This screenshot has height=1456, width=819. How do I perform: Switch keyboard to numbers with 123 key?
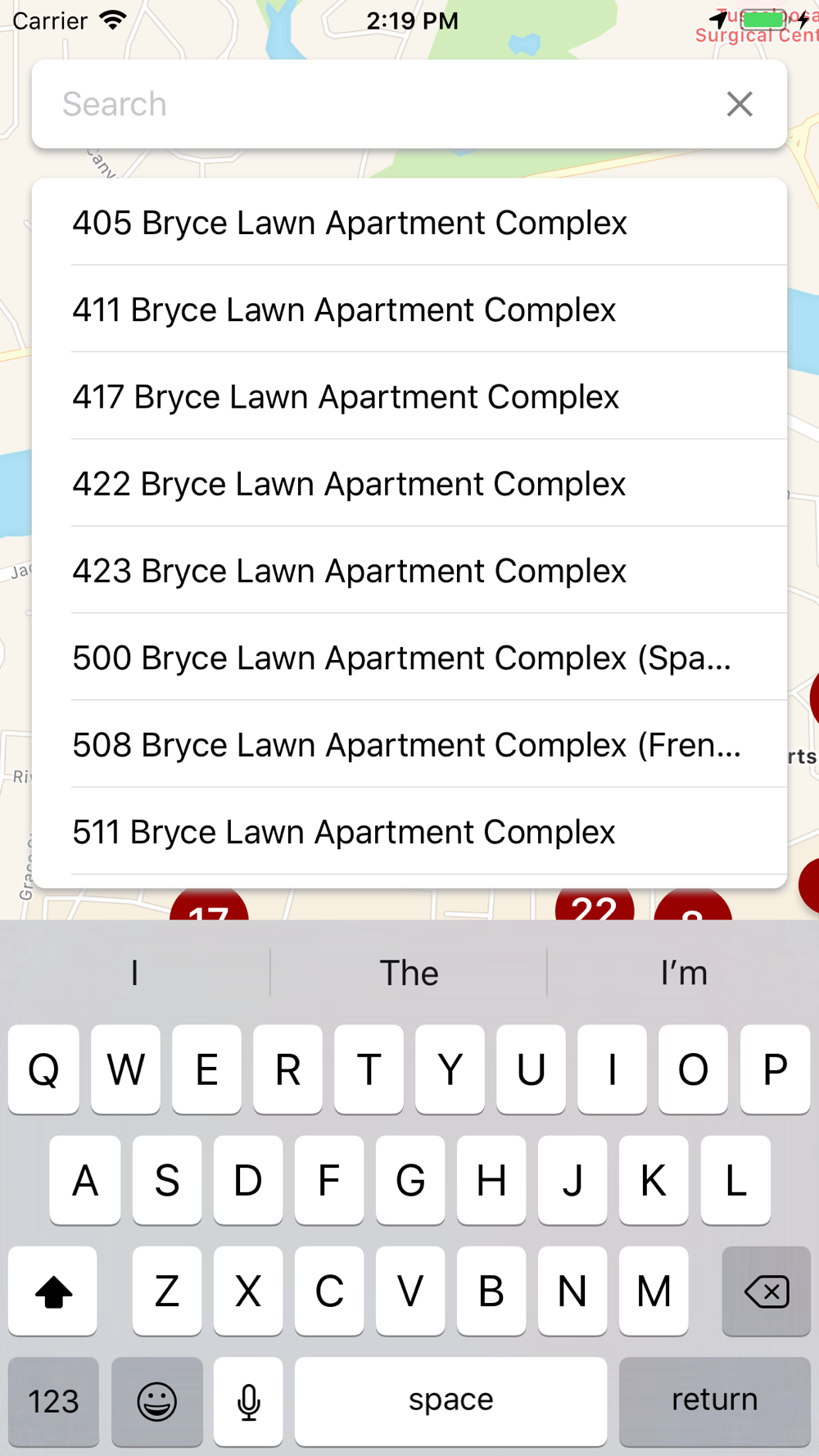[x=54, y=1401]
